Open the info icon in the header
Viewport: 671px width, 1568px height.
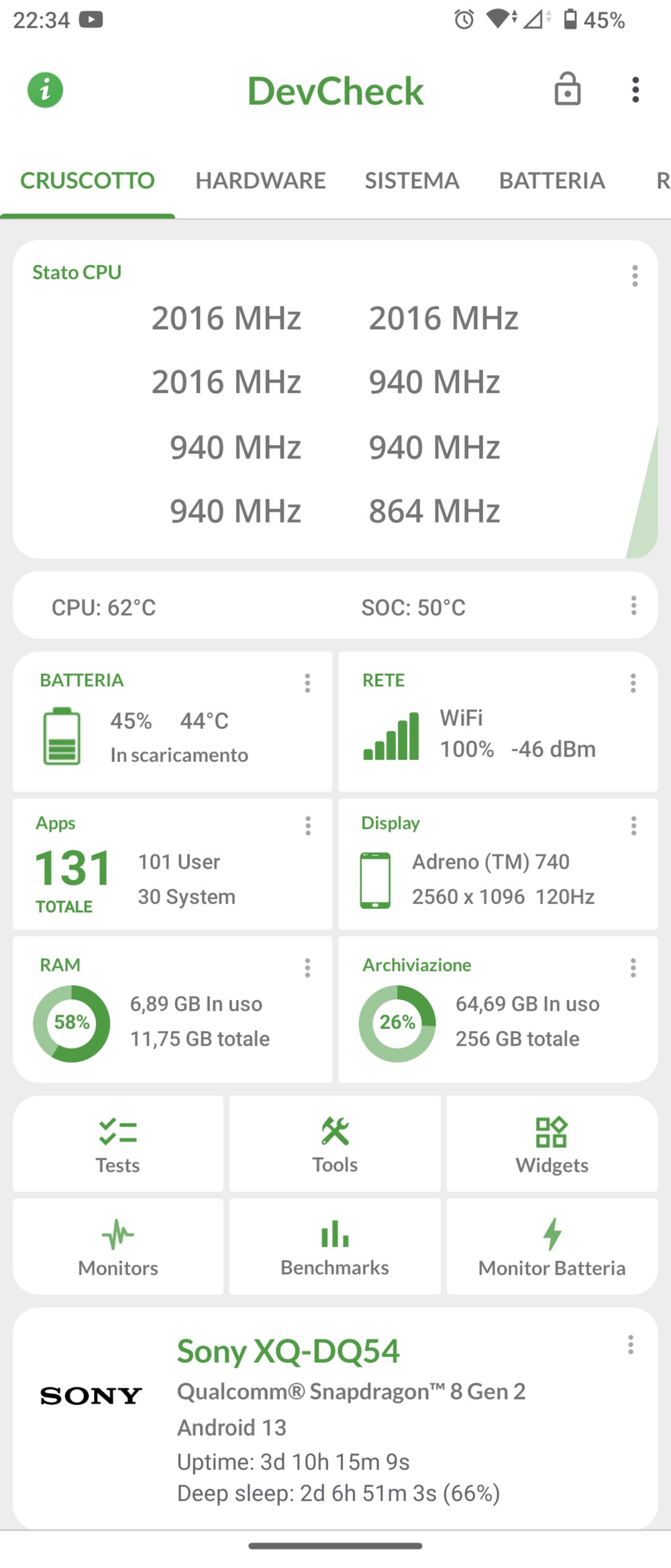[45, 90]
